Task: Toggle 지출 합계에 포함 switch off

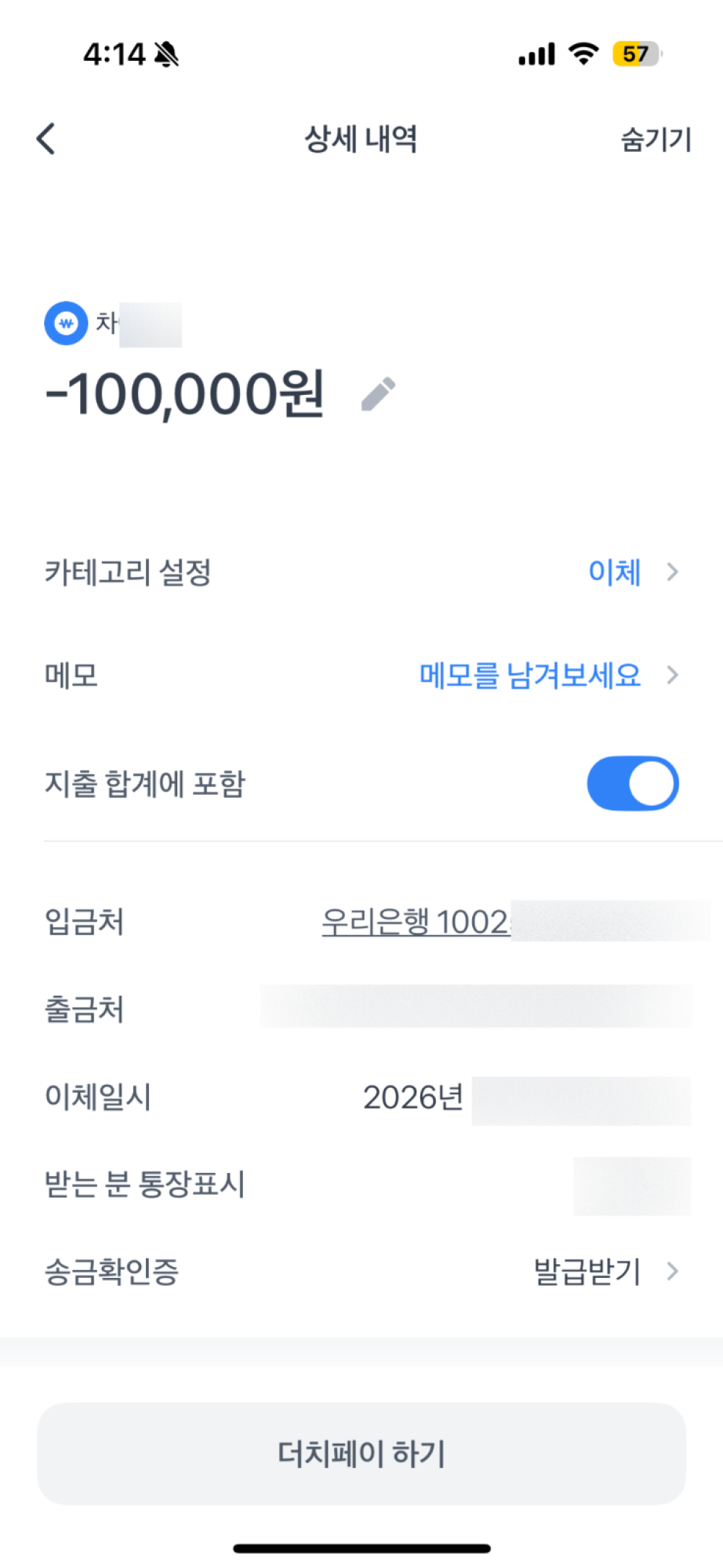Action: click(x=632, y=784)
